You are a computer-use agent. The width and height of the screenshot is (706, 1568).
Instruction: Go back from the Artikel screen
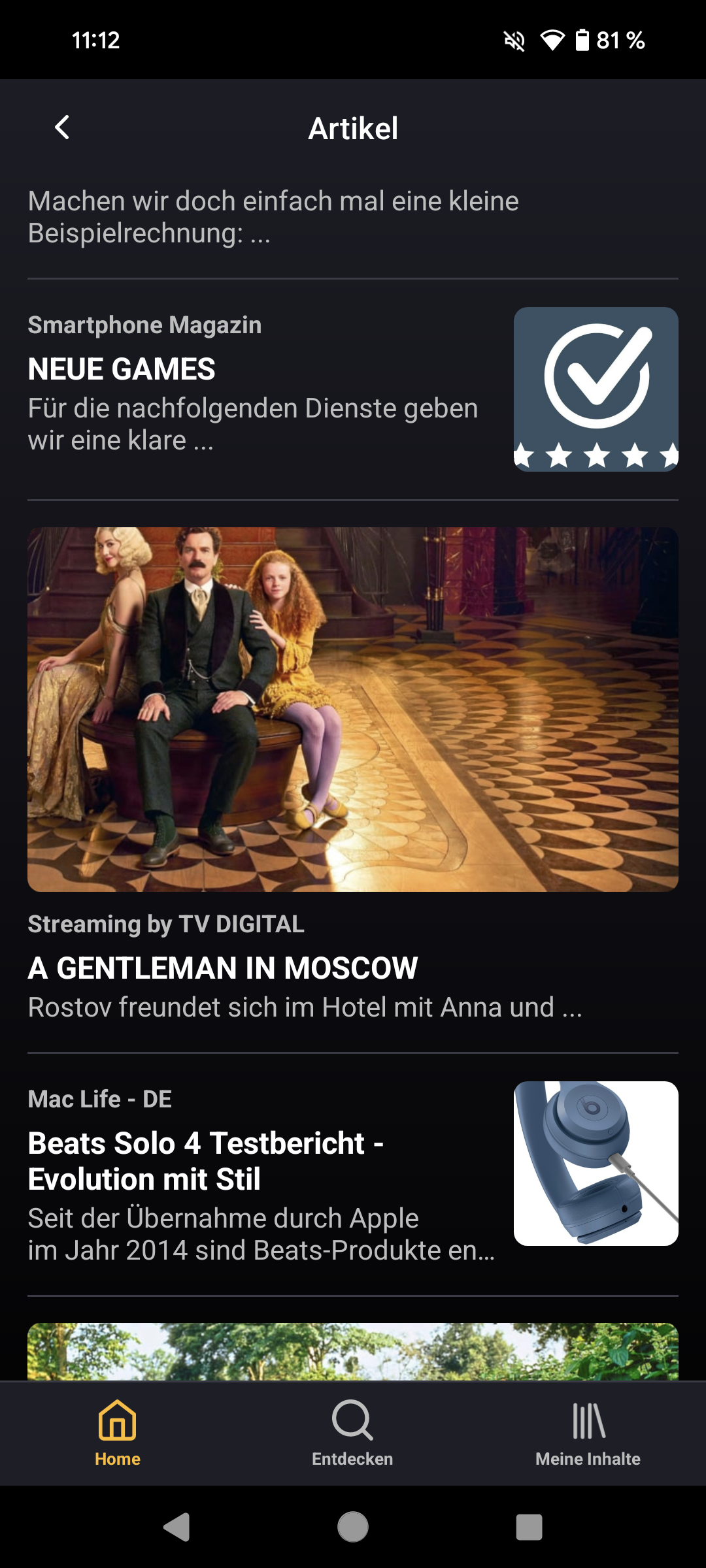pos(62,127)
